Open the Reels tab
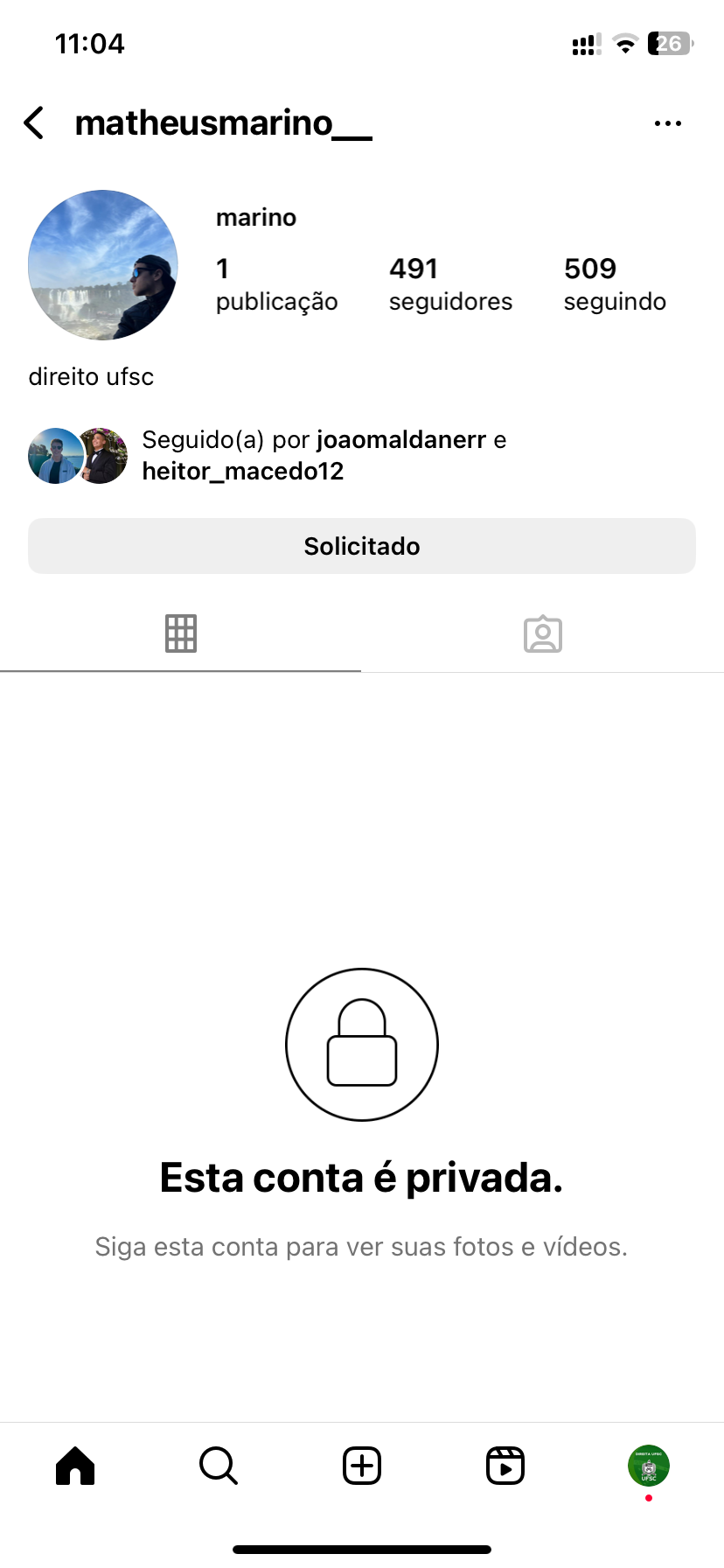 (x=505, y=1466)
